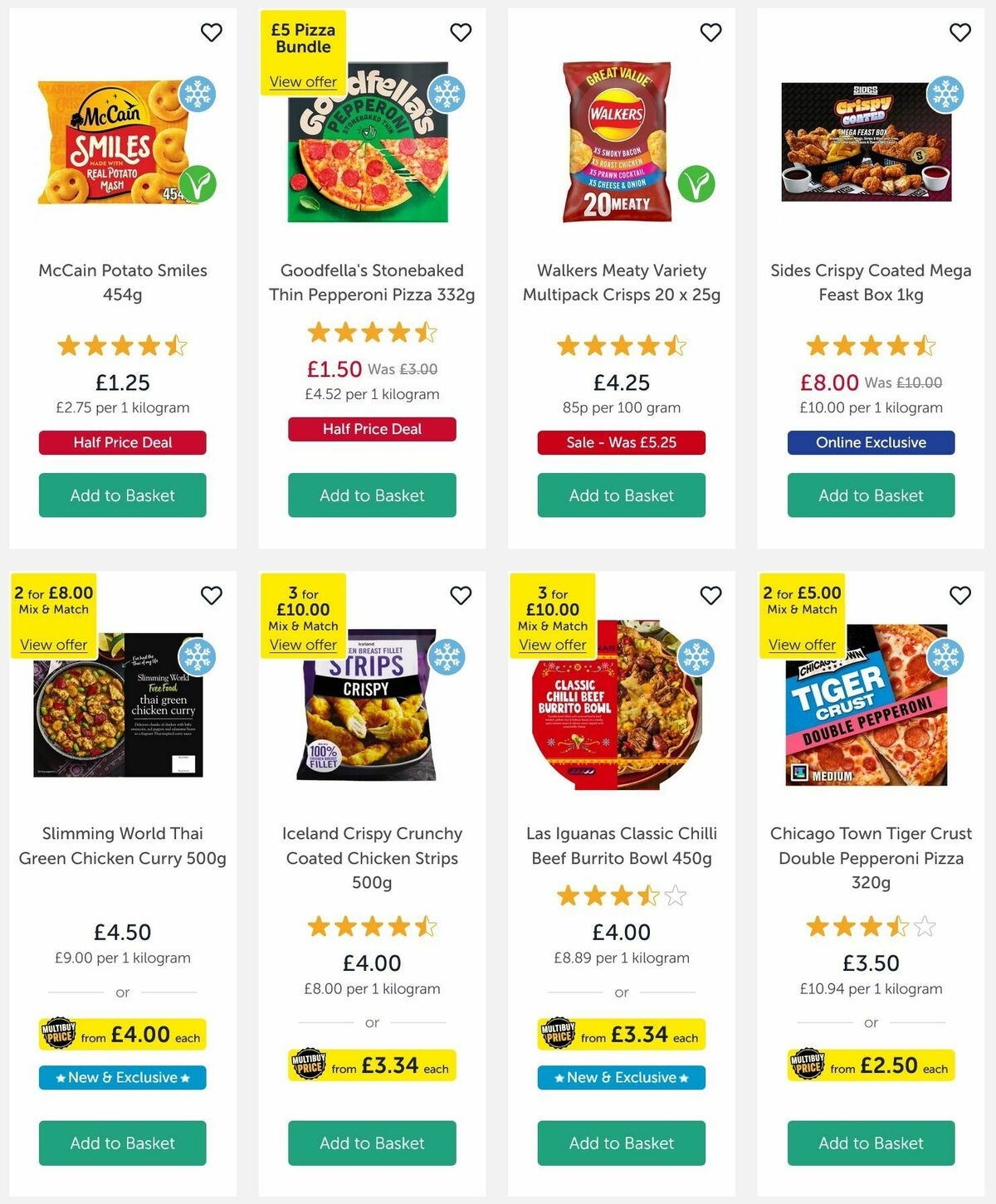
Task: Open the 3 for £10.00 offer on Iceland strips
Action: (x=303, y=645)
